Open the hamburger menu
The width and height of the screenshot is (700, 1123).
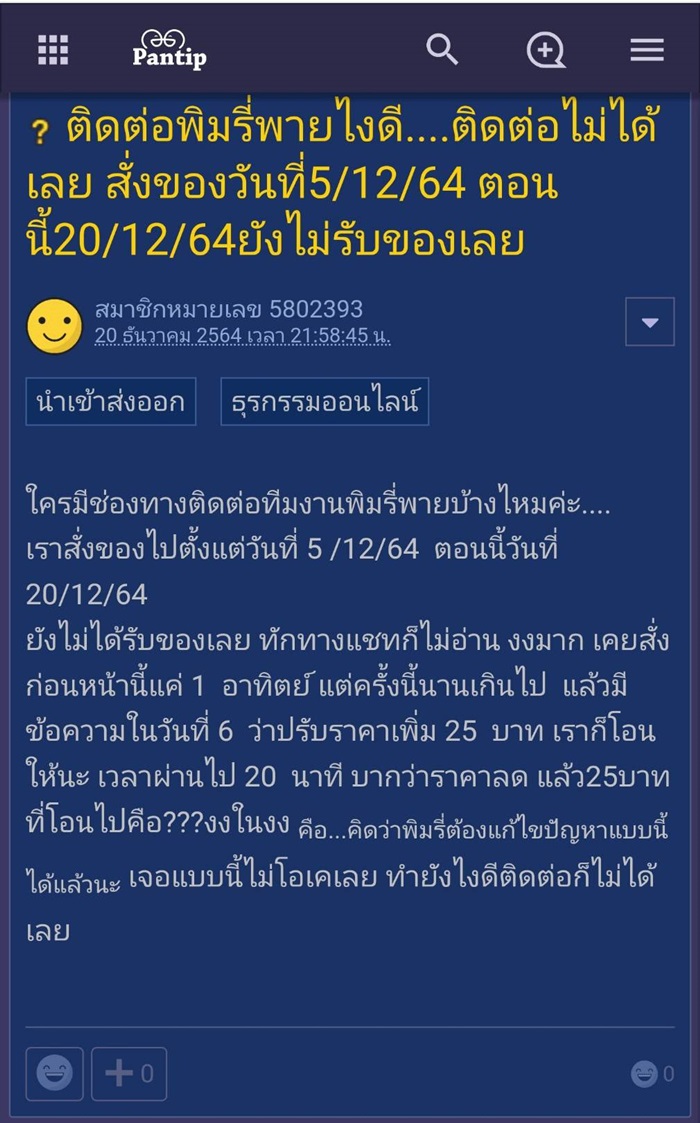point(647,49)
